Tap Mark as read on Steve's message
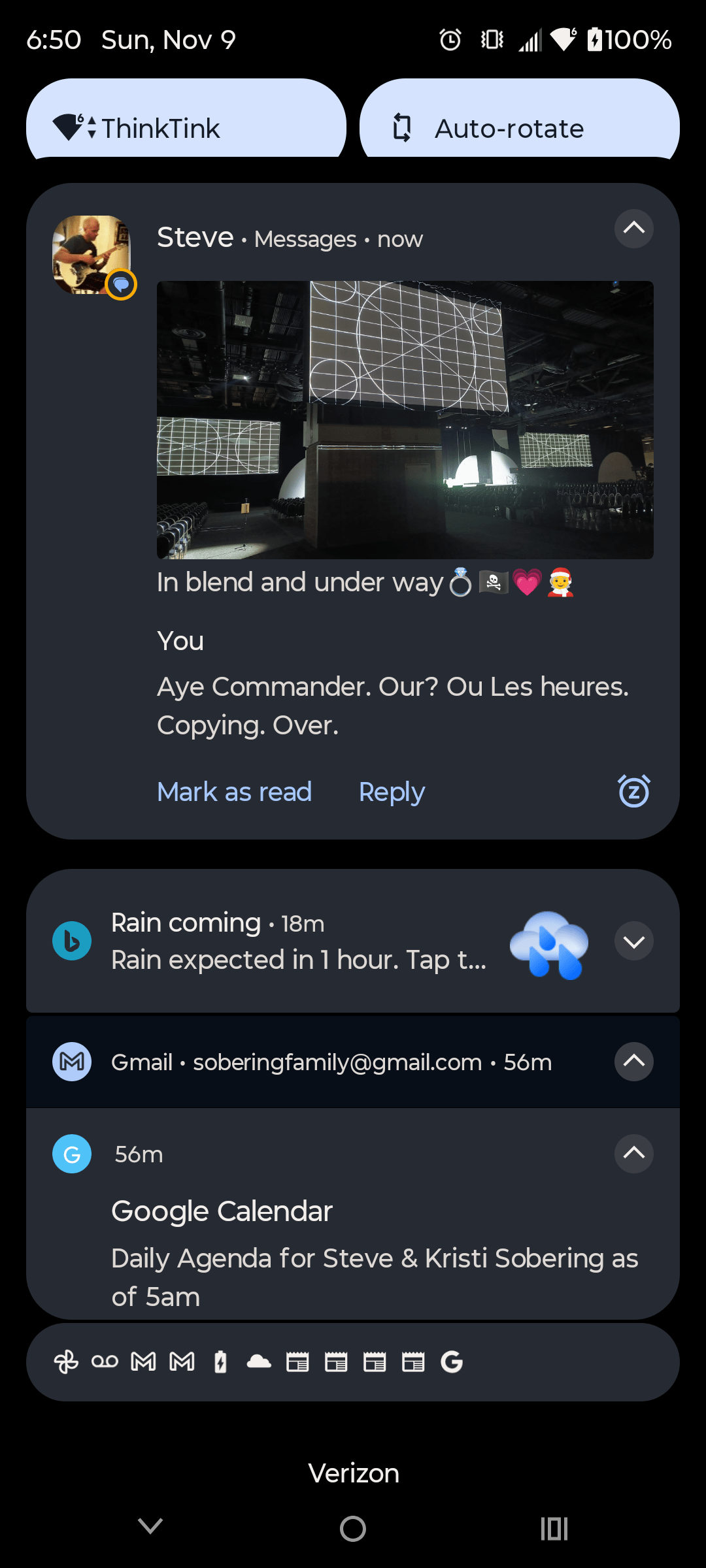 tap(234, 792)
